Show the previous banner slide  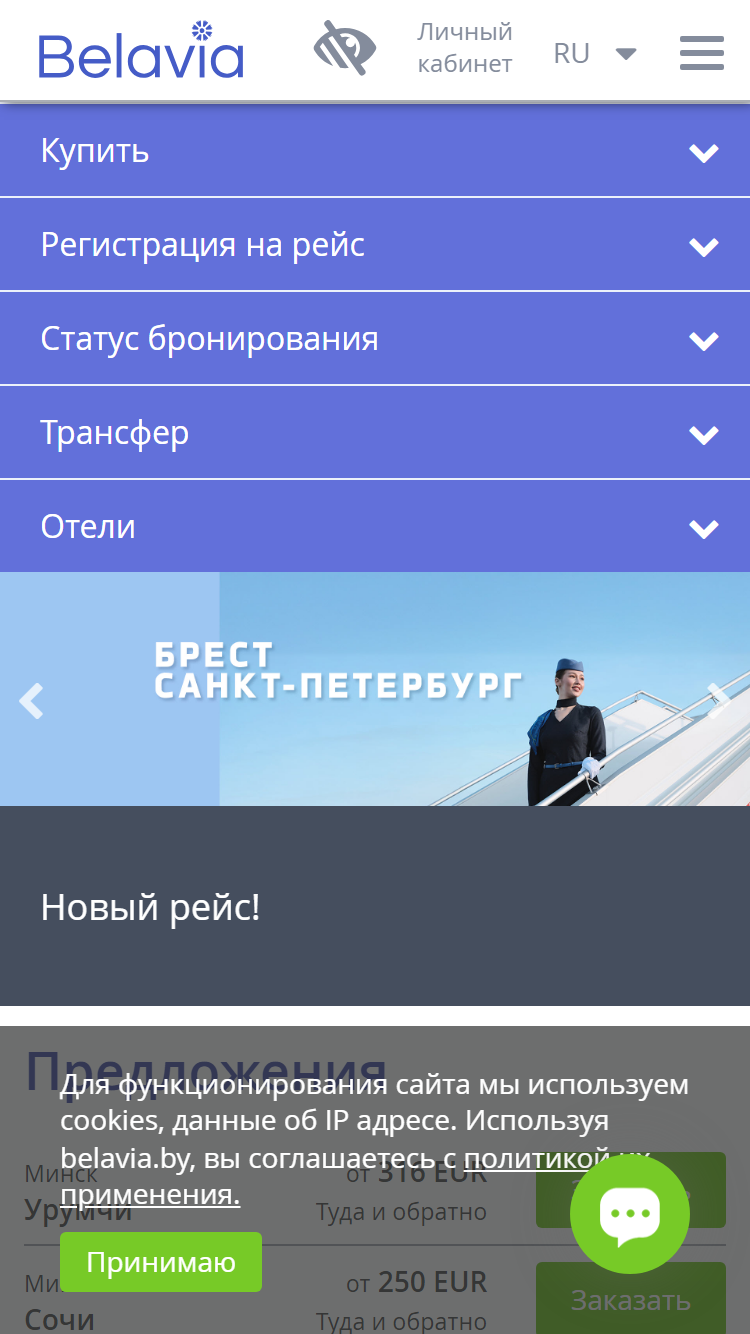(x=31, y=701)
